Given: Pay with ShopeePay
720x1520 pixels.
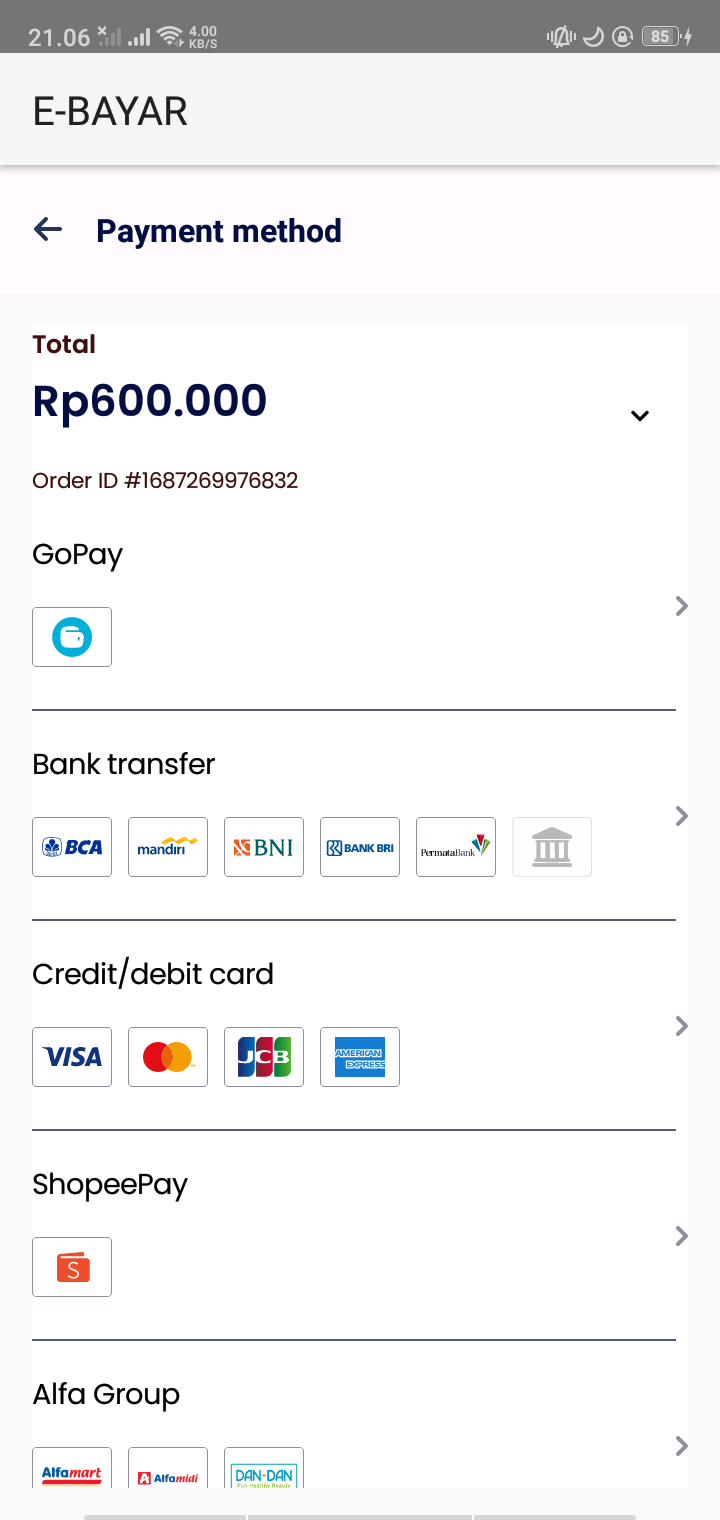Looking at the screenshot, I should (360, 1235).
